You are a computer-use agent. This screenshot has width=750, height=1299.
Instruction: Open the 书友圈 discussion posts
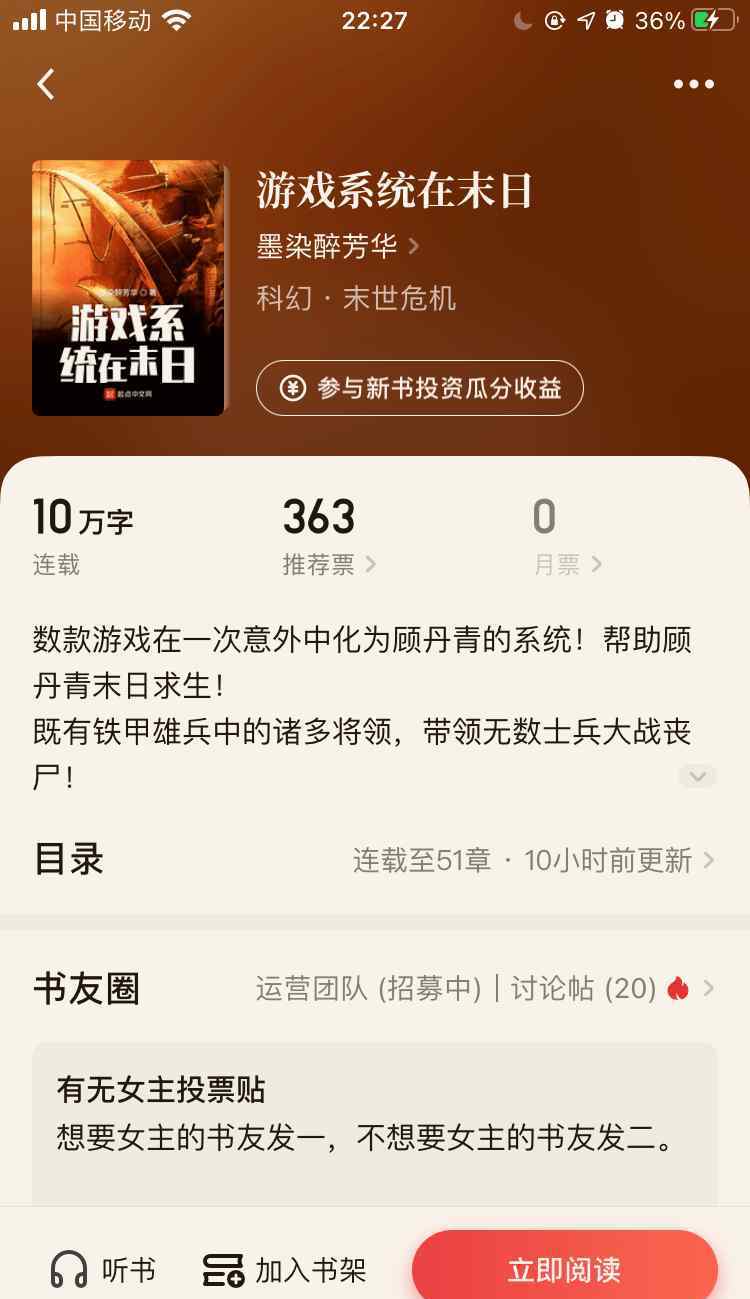click(375, 989)
